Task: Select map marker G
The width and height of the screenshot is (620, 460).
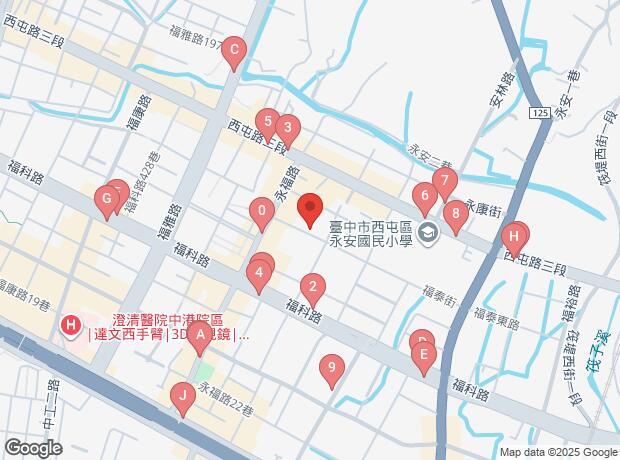Action: (x=106, y=200)
